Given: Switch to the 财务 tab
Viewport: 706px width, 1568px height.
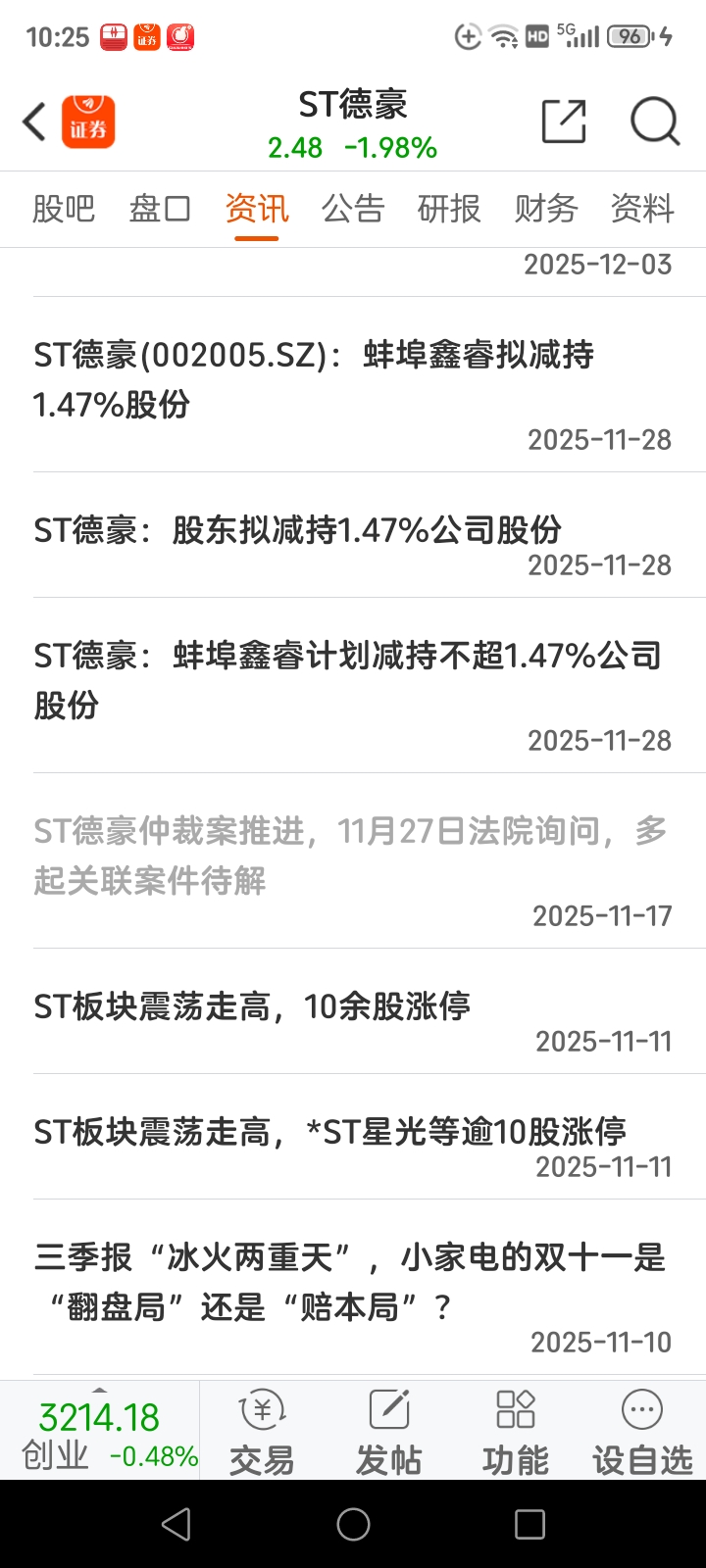Looking at the screenshot, I should coord(546,209).
